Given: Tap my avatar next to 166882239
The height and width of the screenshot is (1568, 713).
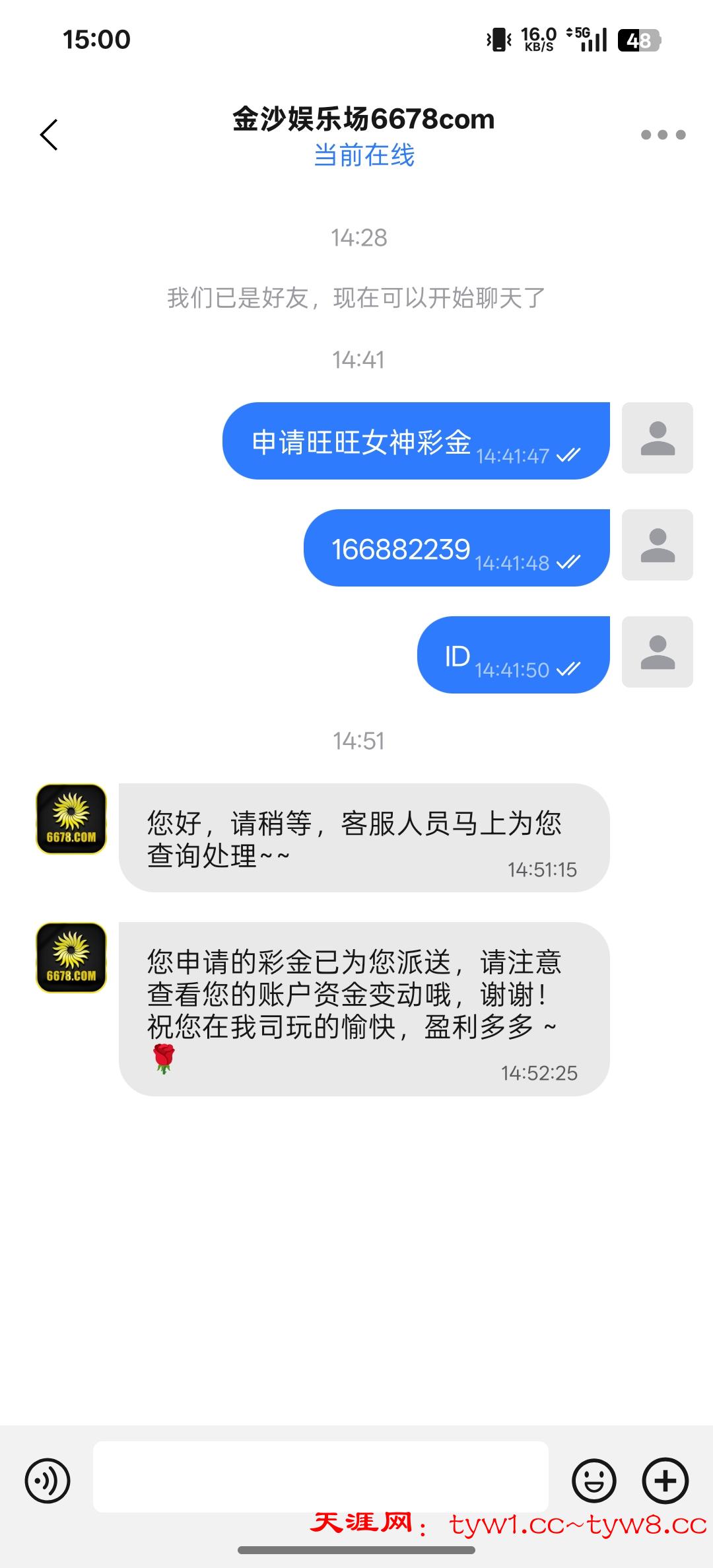Looking at the screenshot, I should click(657, 545).
